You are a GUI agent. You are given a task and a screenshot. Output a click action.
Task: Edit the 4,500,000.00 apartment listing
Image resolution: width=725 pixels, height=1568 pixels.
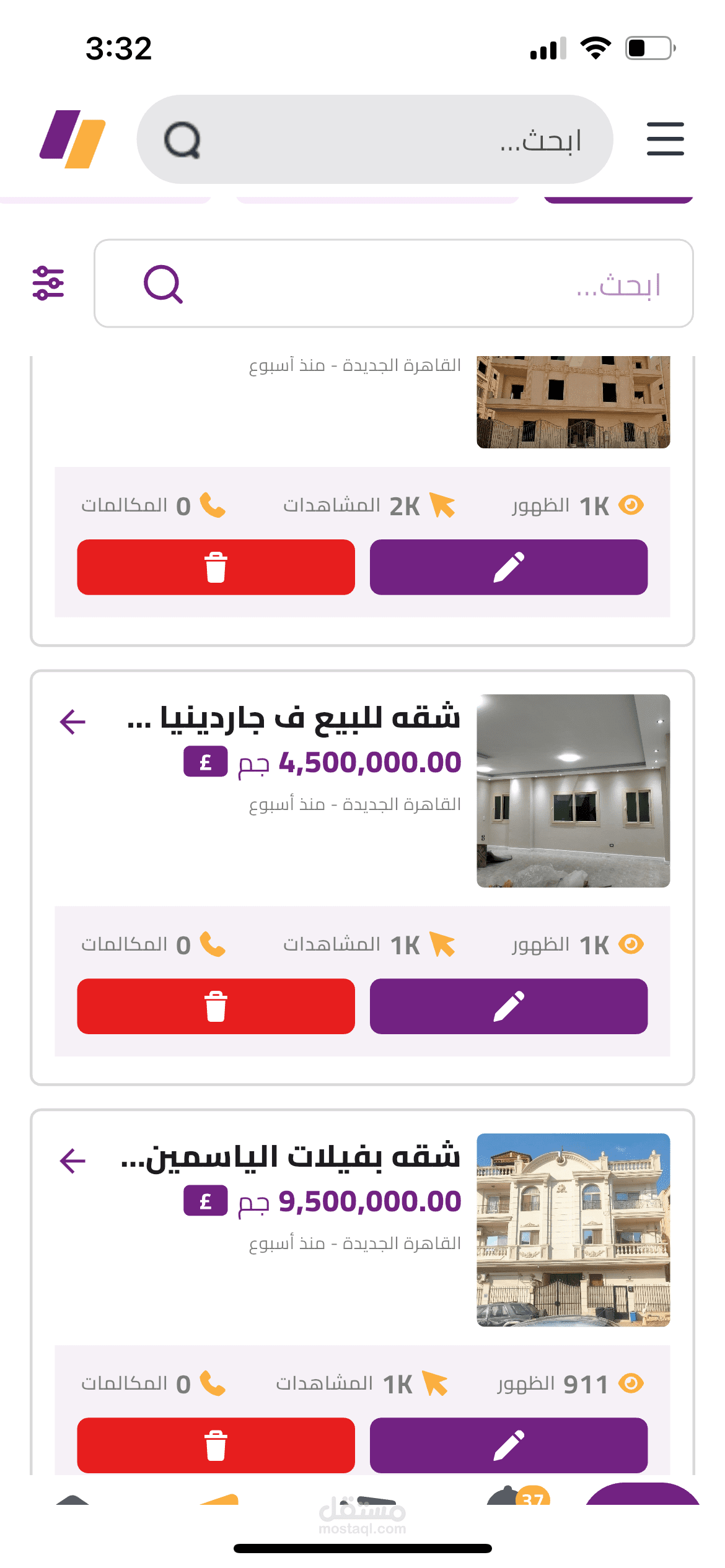[508, 1006]
